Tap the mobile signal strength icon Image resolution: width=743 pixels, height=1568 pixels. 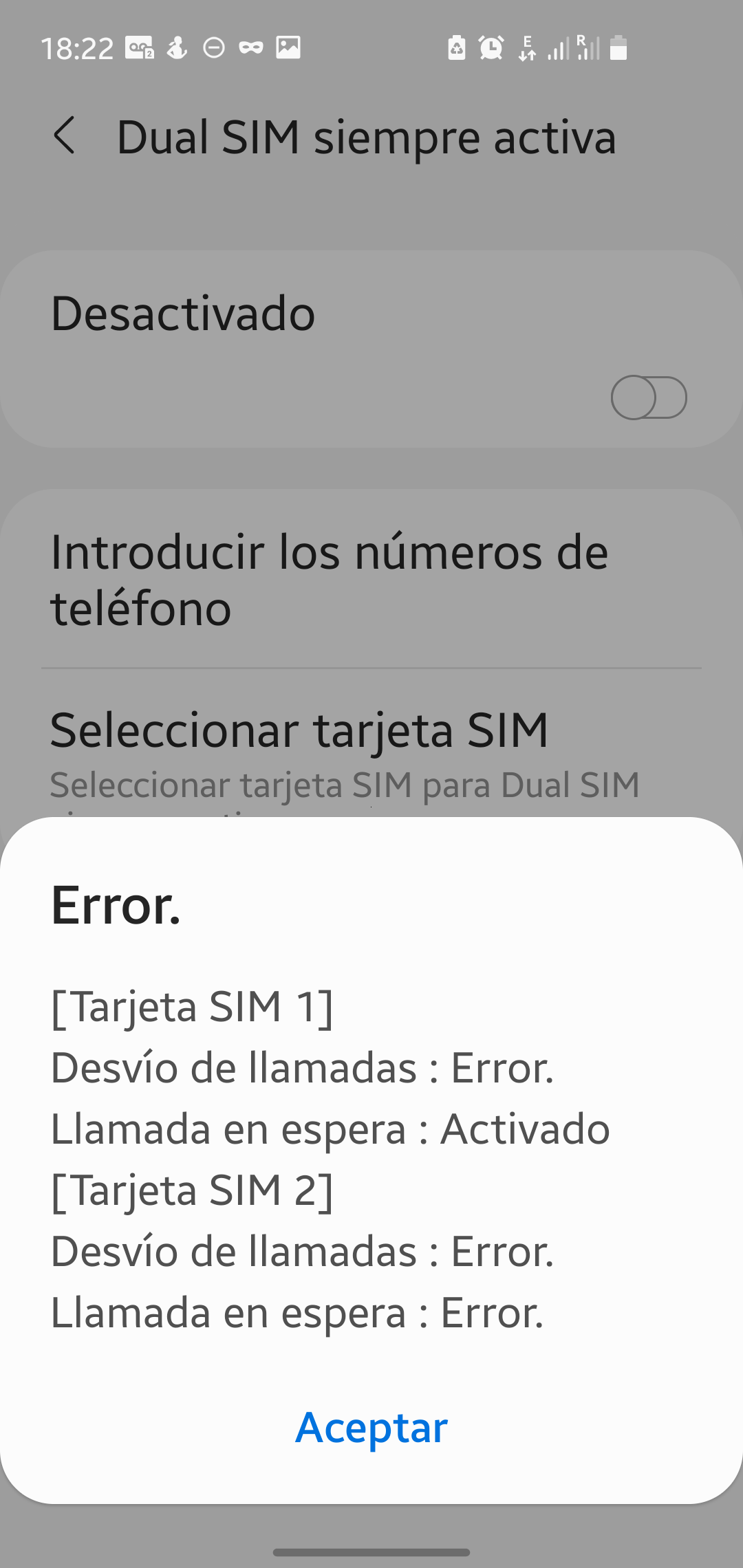coord(557,47)
